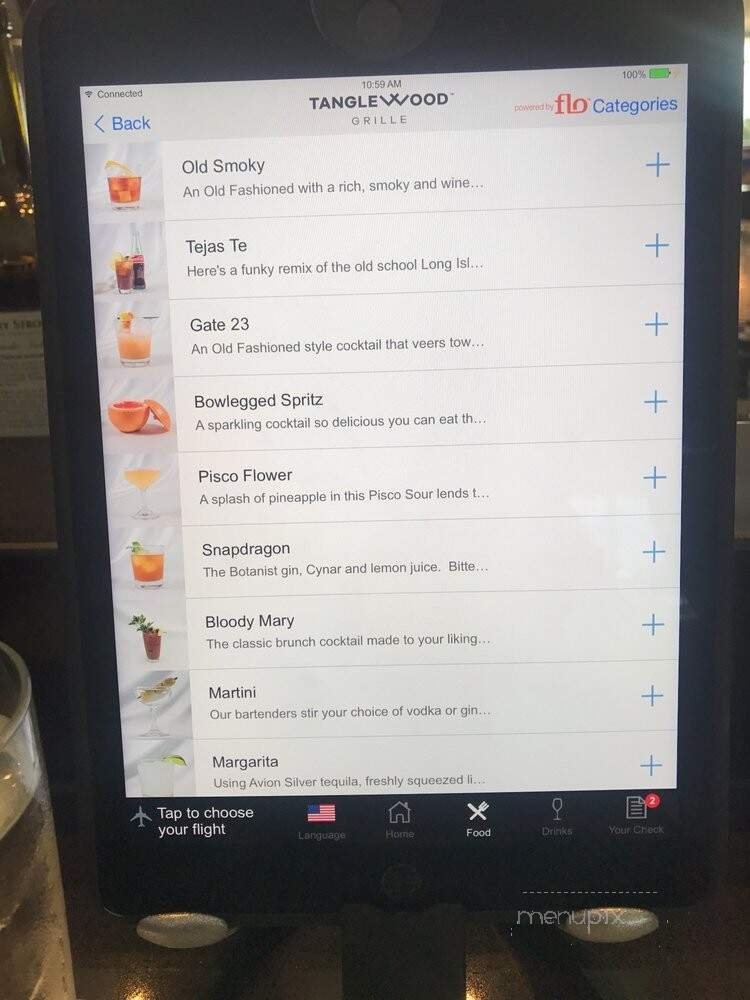Add Old Smoky with its plus button
The width and height of the screenshot is (750, 1000).
click(658, 166)
